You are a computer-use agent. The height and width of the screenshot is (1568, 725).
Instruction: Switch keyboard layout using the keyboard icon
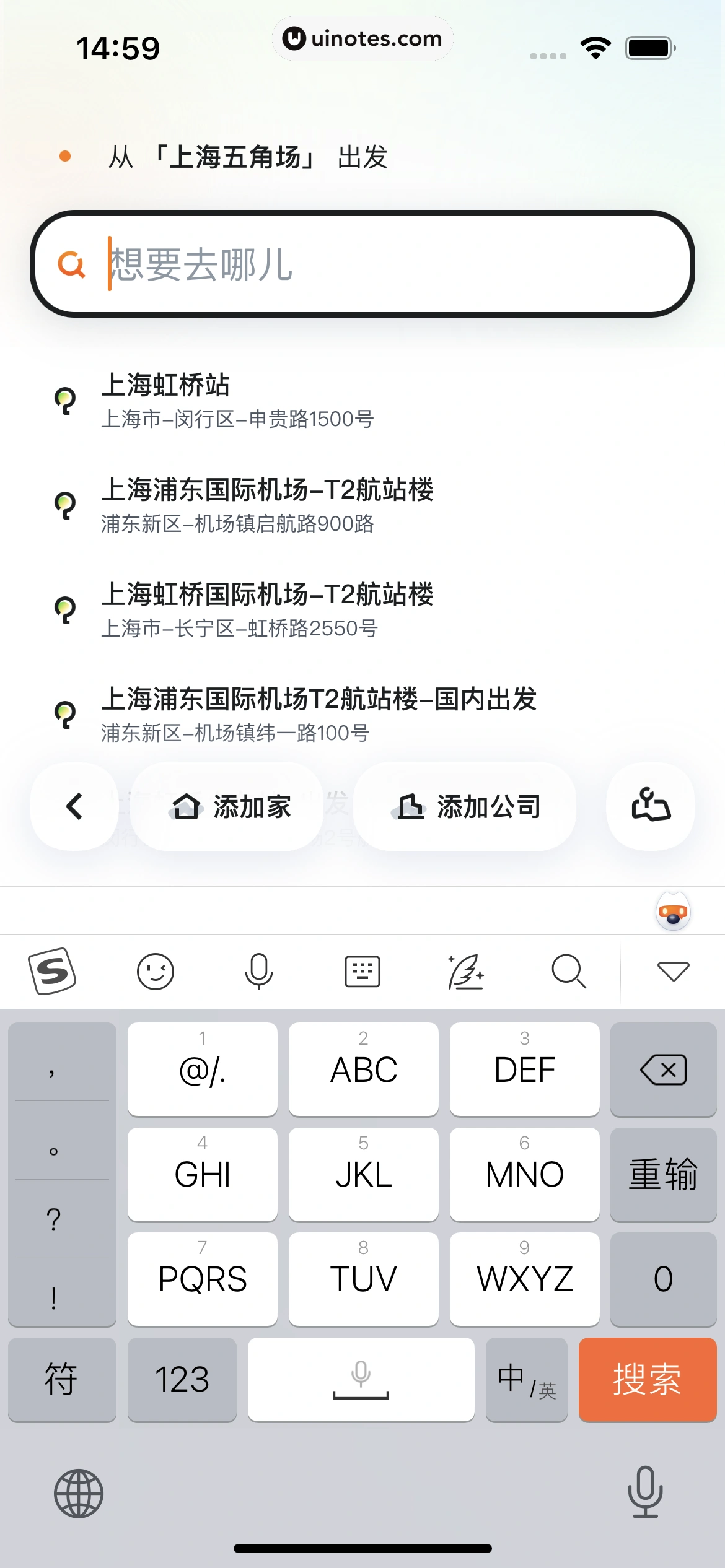(362, 970)
